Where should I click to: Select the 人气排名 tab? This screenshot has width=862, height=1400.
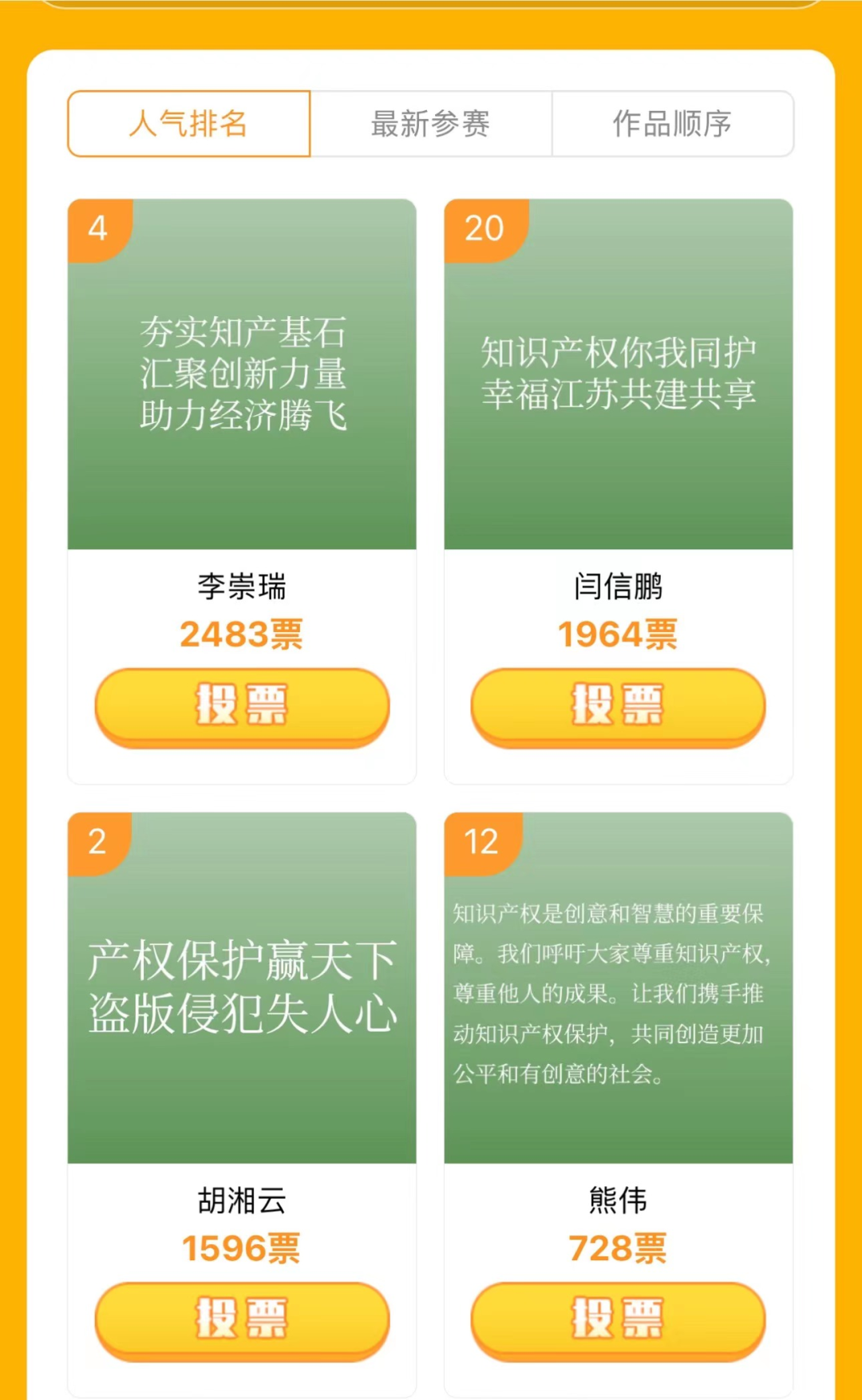pyautogui.click(x=188, y=124)
